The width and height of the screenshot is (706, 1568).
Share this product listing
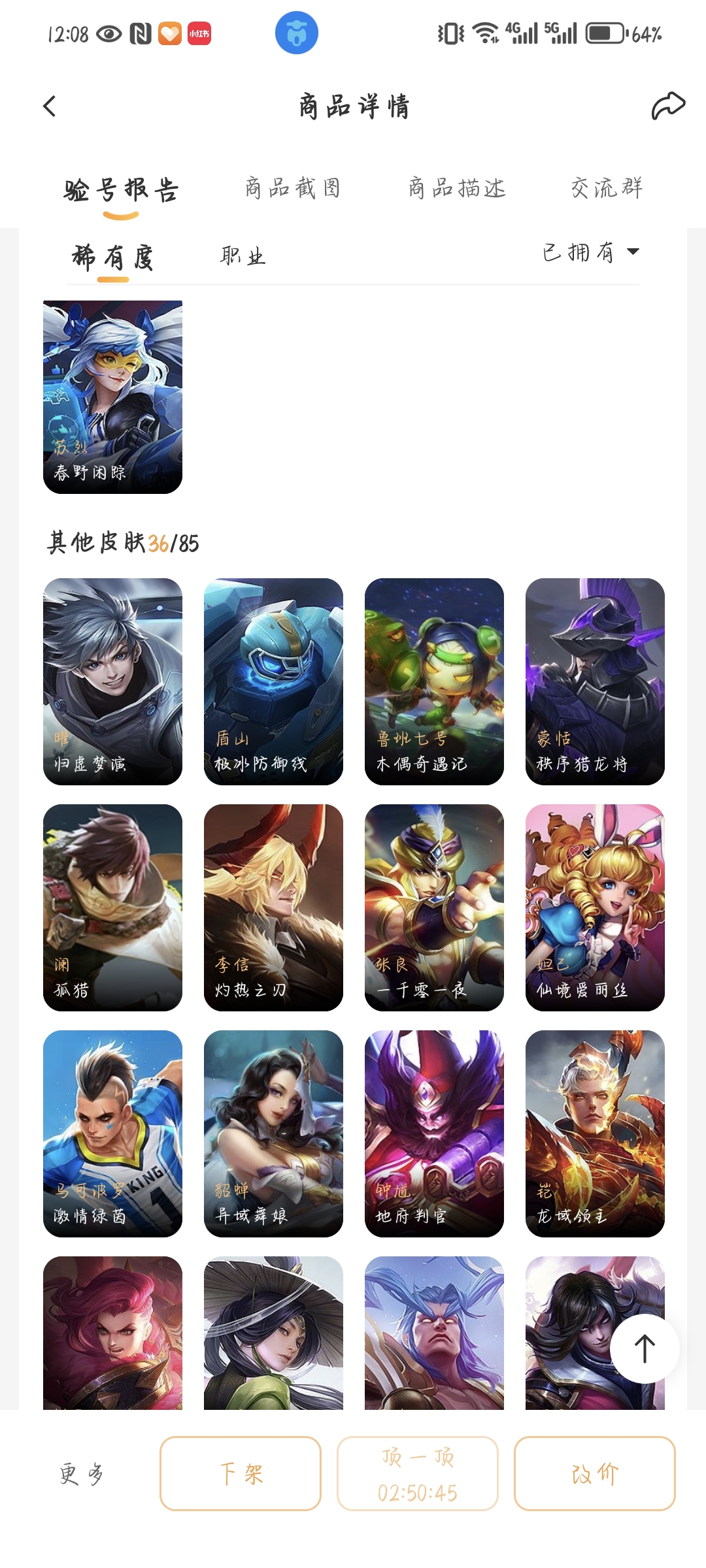click(667, 106)
